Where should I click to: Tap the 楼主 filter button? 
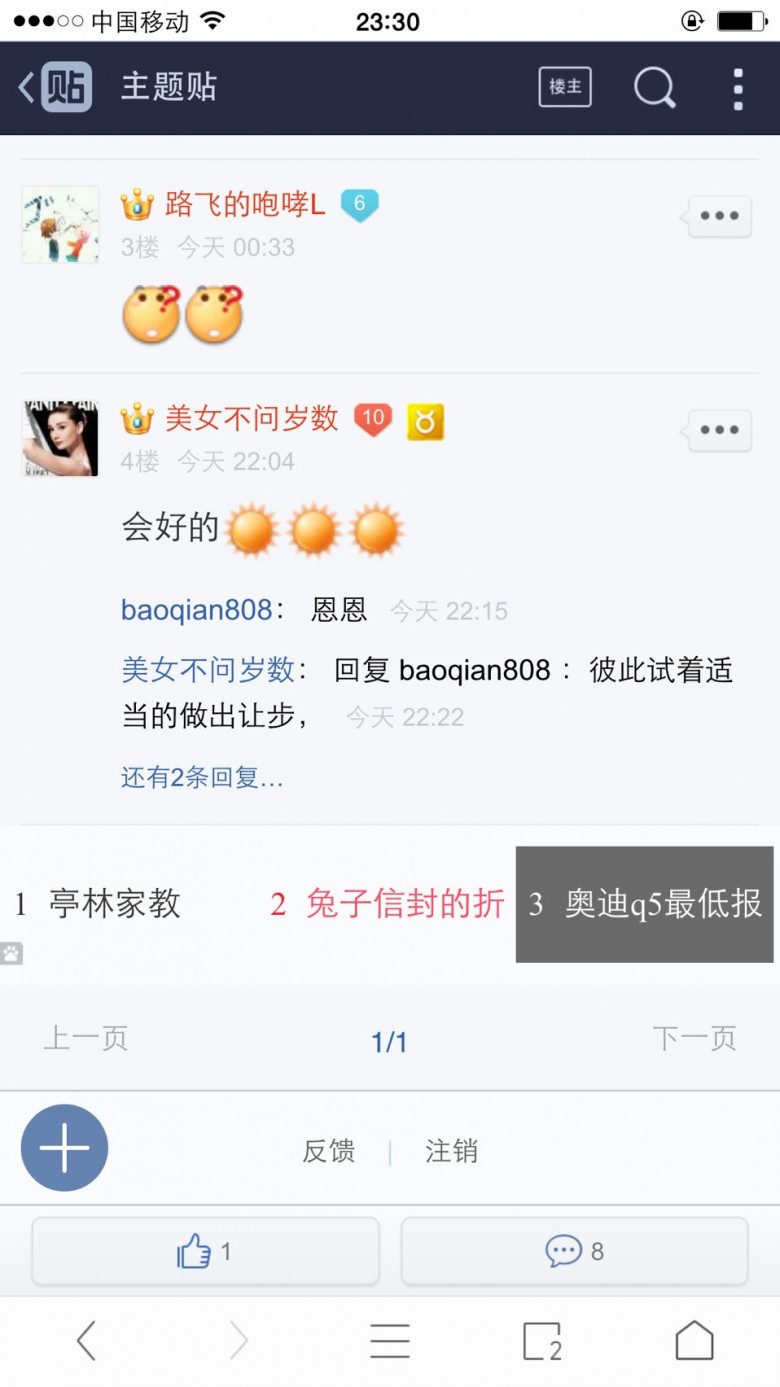click(565, 87)
